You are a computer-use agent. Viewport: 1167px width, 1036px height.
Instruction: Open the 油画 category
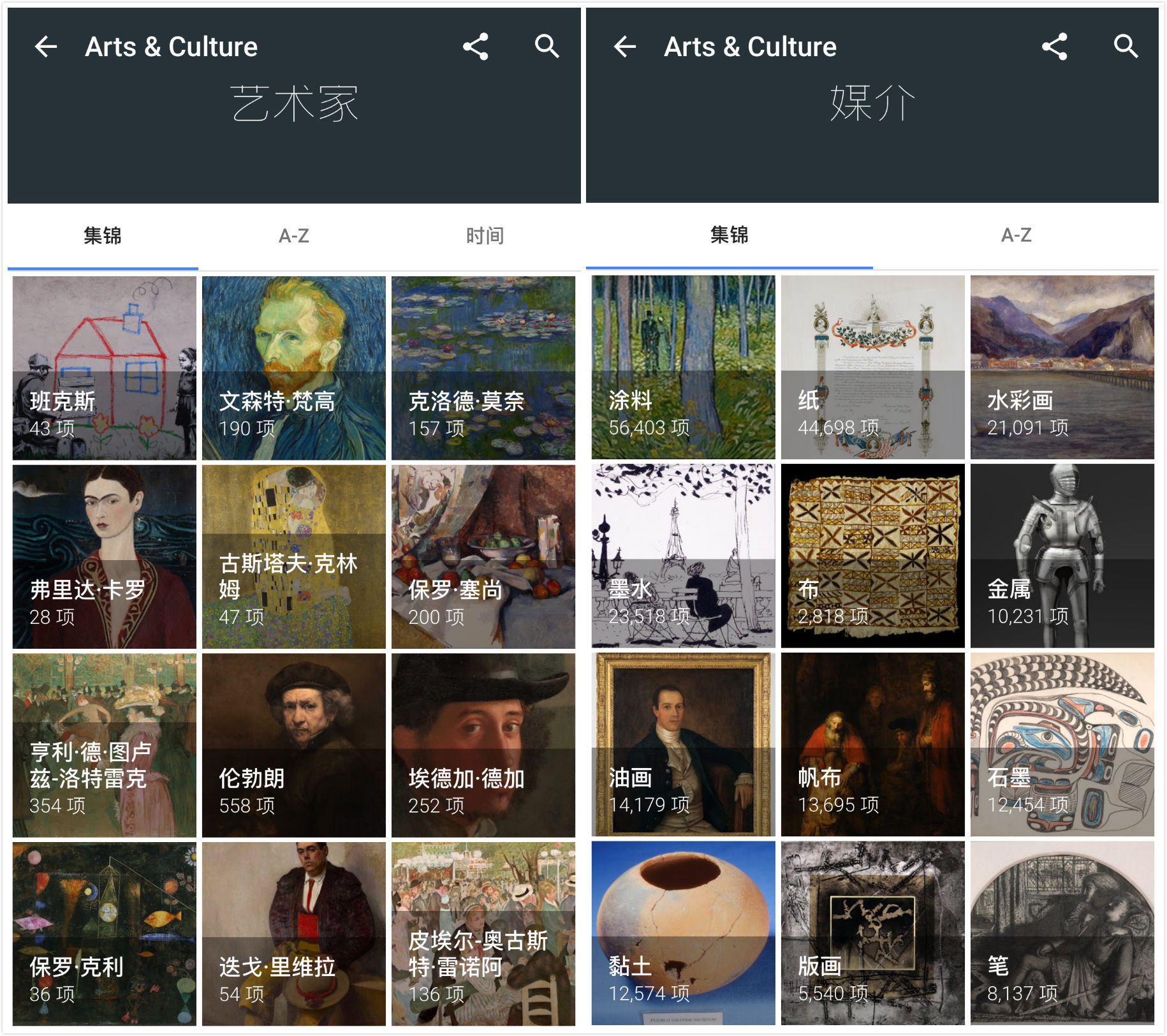[683, 744]
